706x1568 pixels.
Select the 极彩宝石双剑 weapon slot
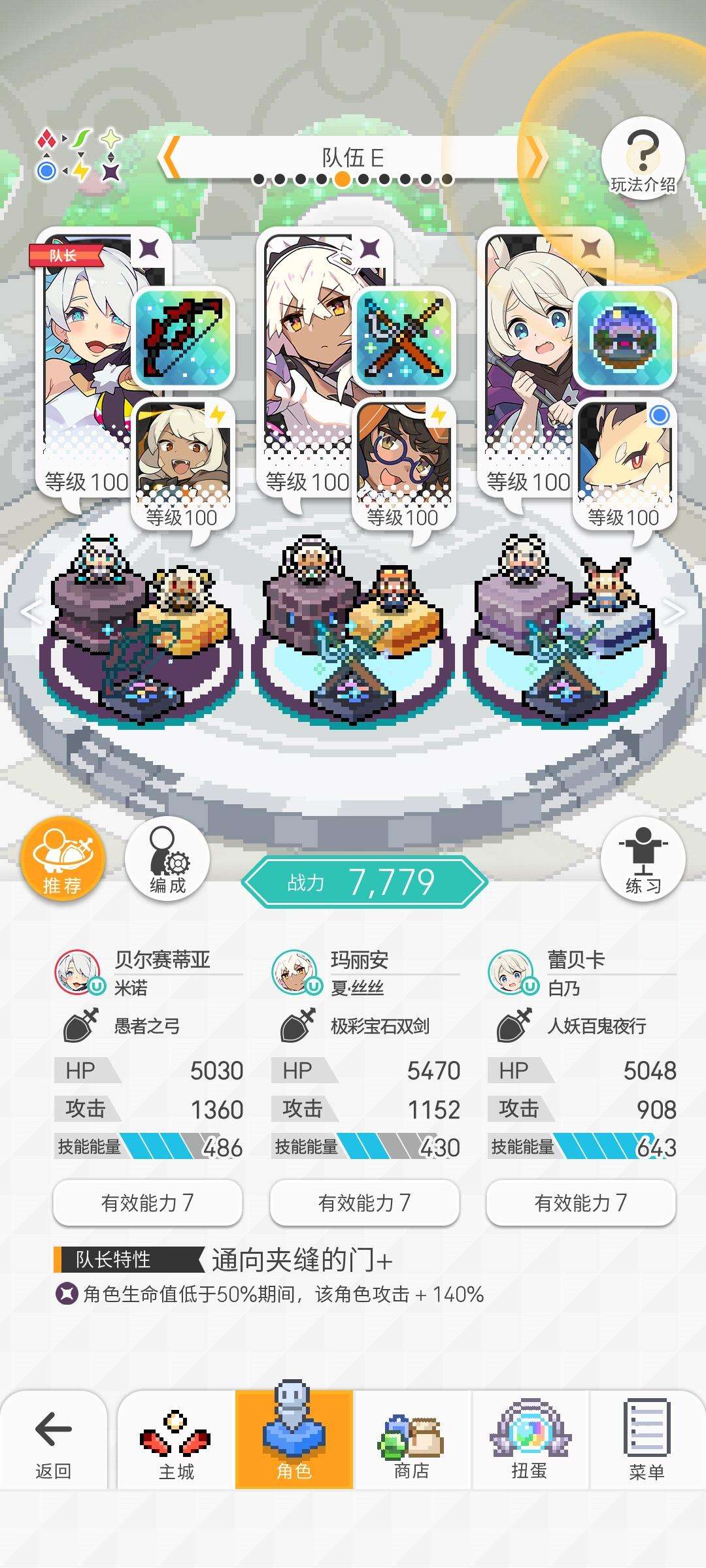click(404, 338)
